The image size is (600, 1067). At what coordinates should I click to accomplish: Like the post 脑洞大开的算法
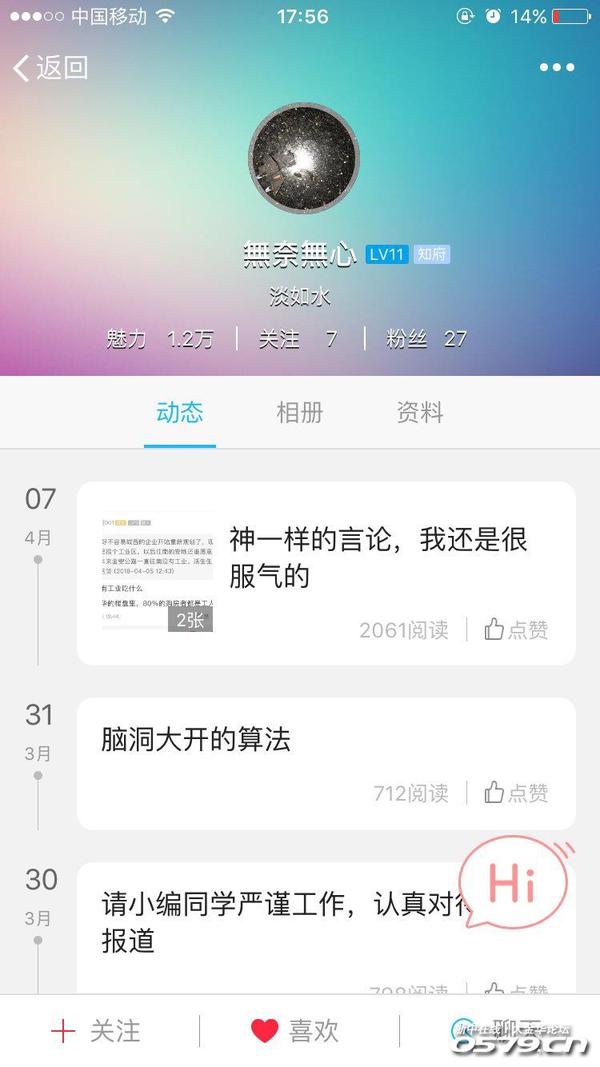[516, 793]
